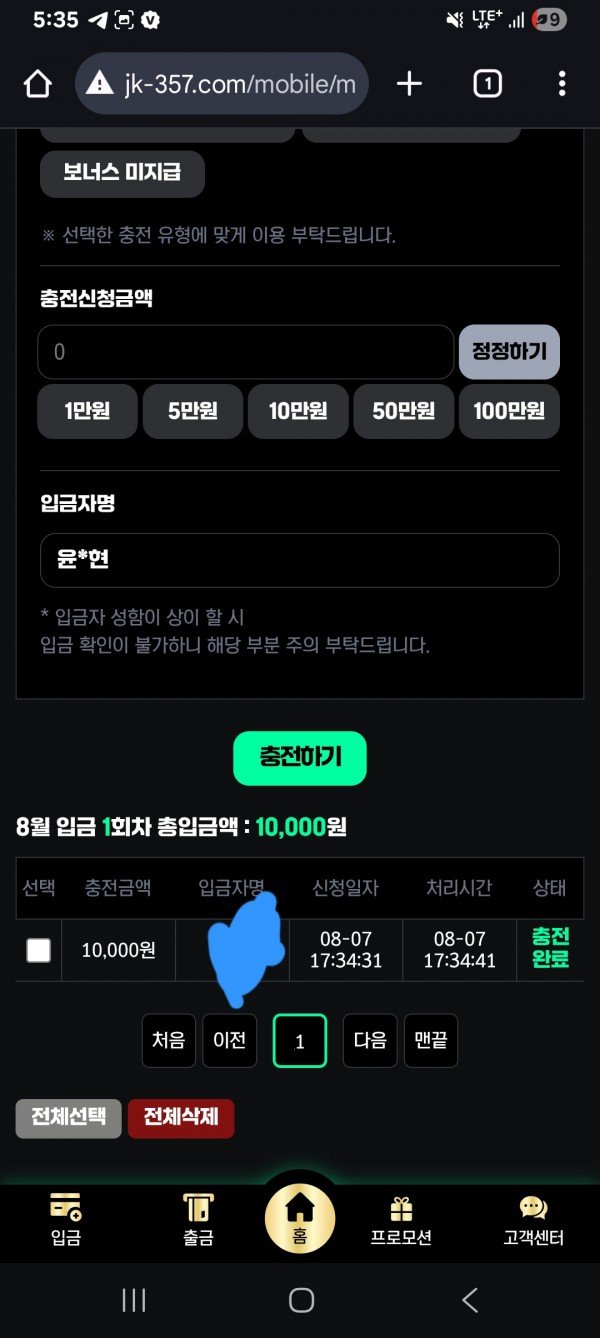Image resolution: width=600 pixels, height=1338 pixels.
Task: Add 1만원 to the amount
Action: click(87, 411)
